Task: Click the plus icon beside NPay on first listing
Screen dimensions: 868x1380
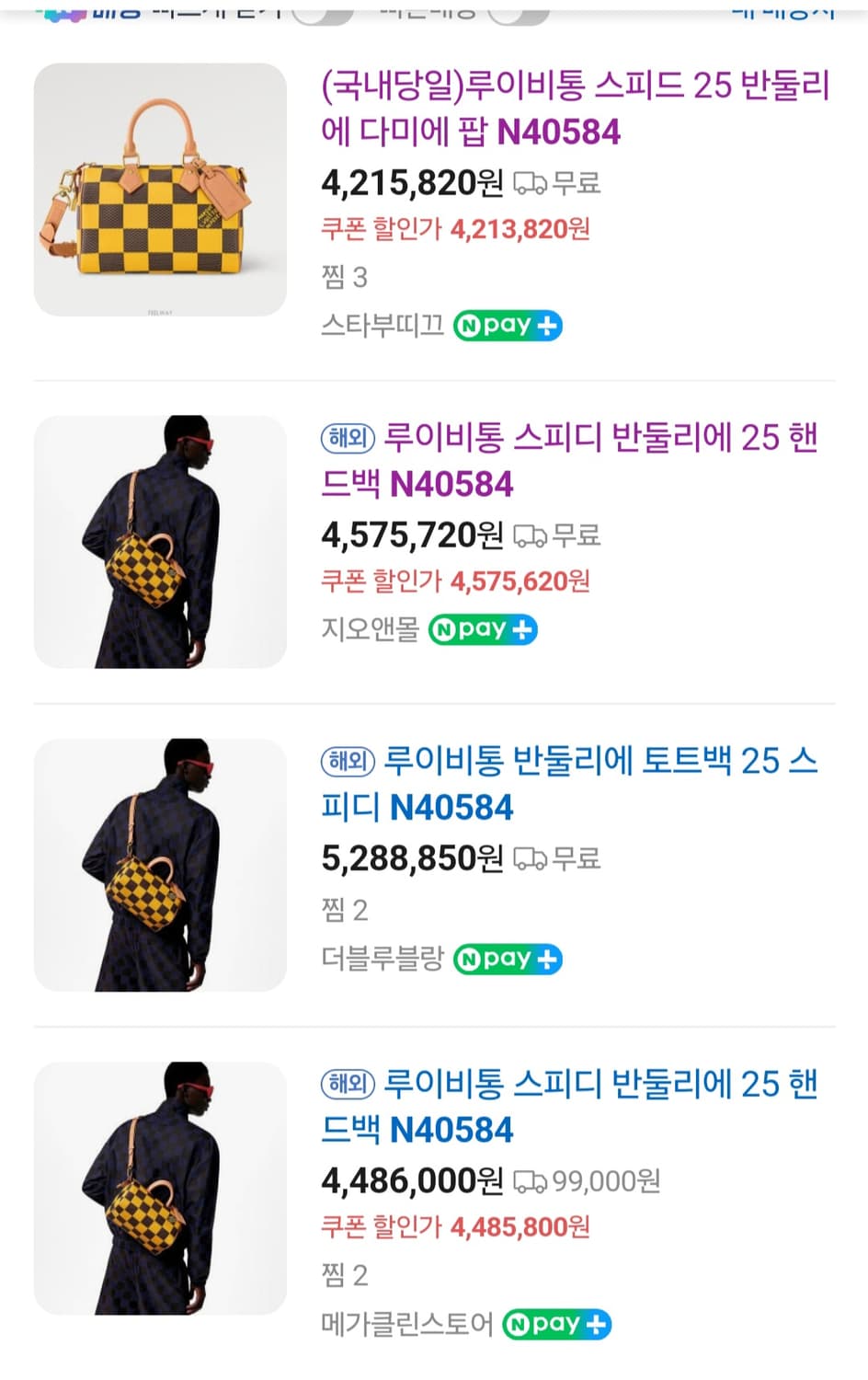Action: [x=547, y=326]
